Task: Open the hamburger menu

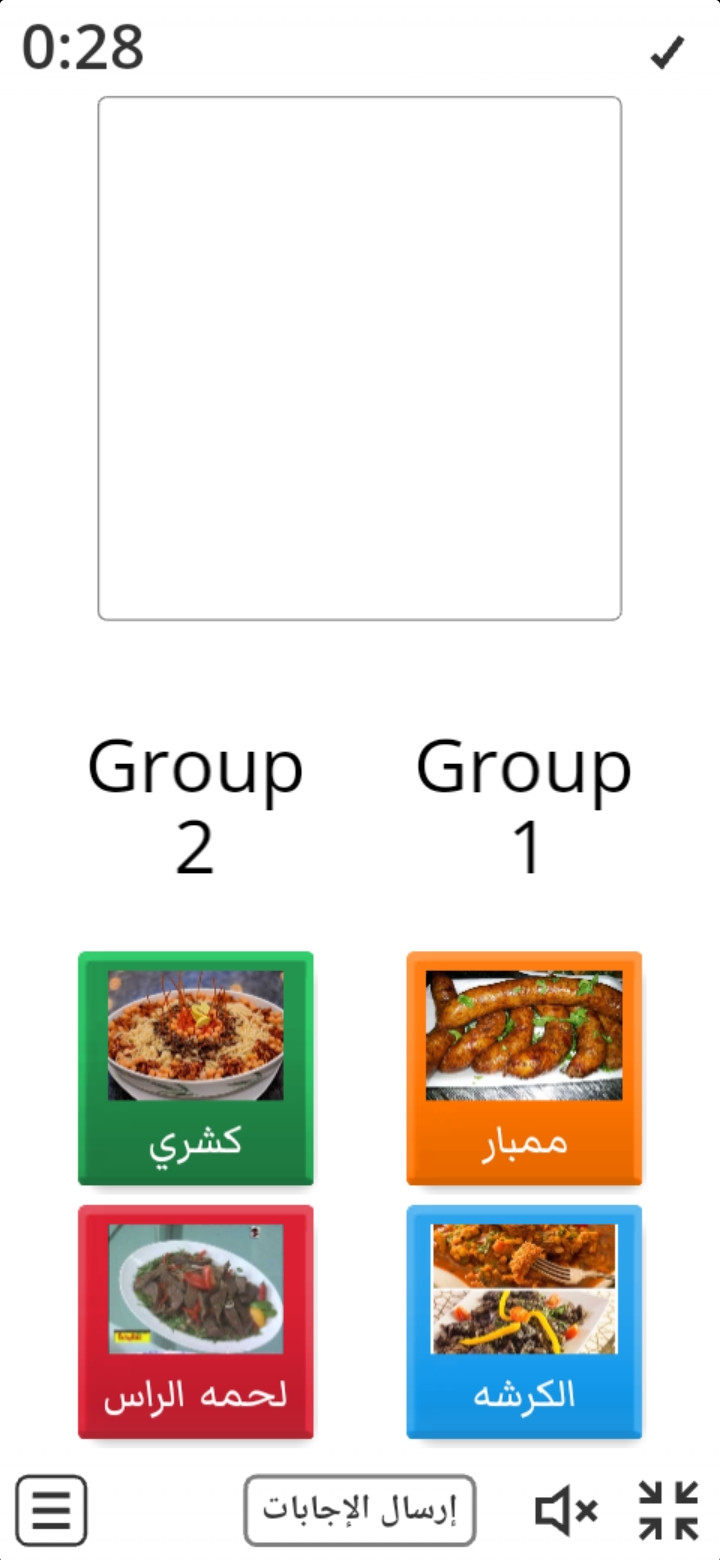Action: pyautogui.click(x=51, y=1511)
